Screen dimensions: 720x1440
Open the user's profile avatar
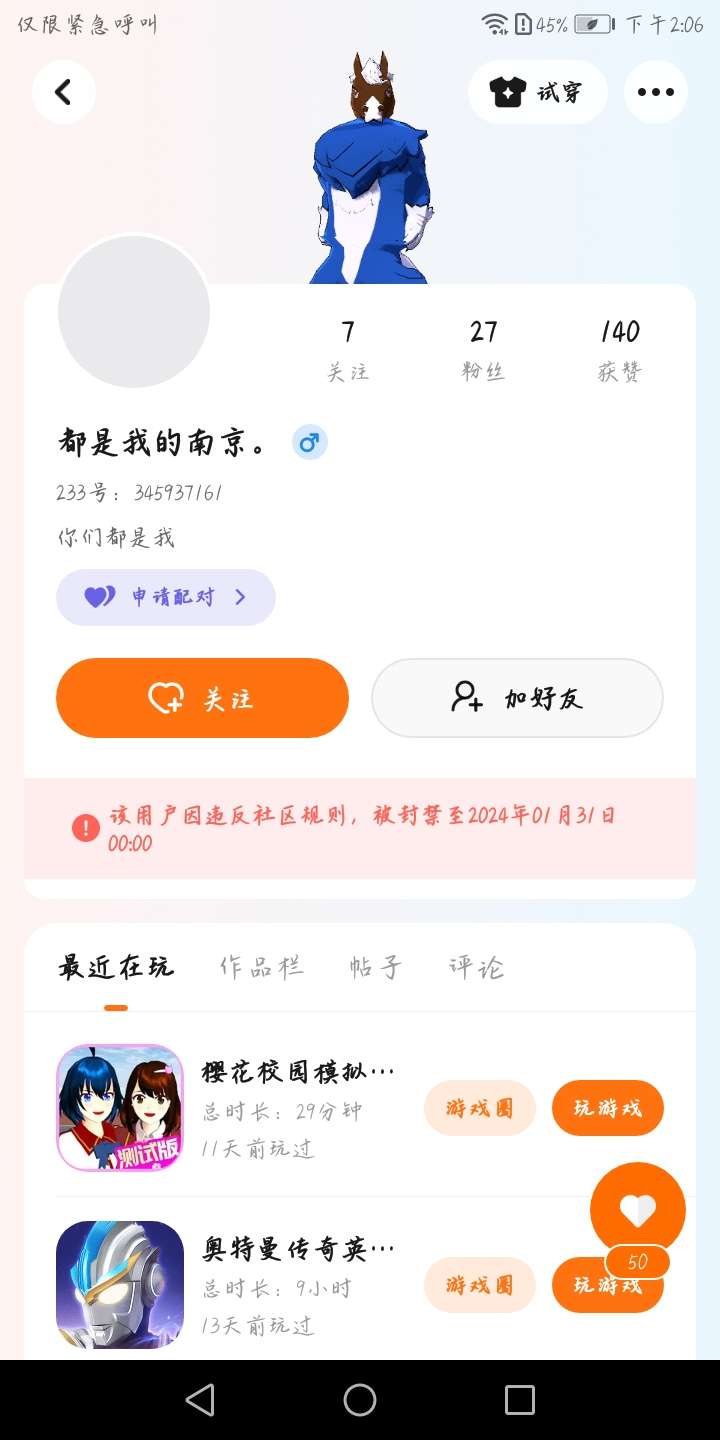click(134, 311)
